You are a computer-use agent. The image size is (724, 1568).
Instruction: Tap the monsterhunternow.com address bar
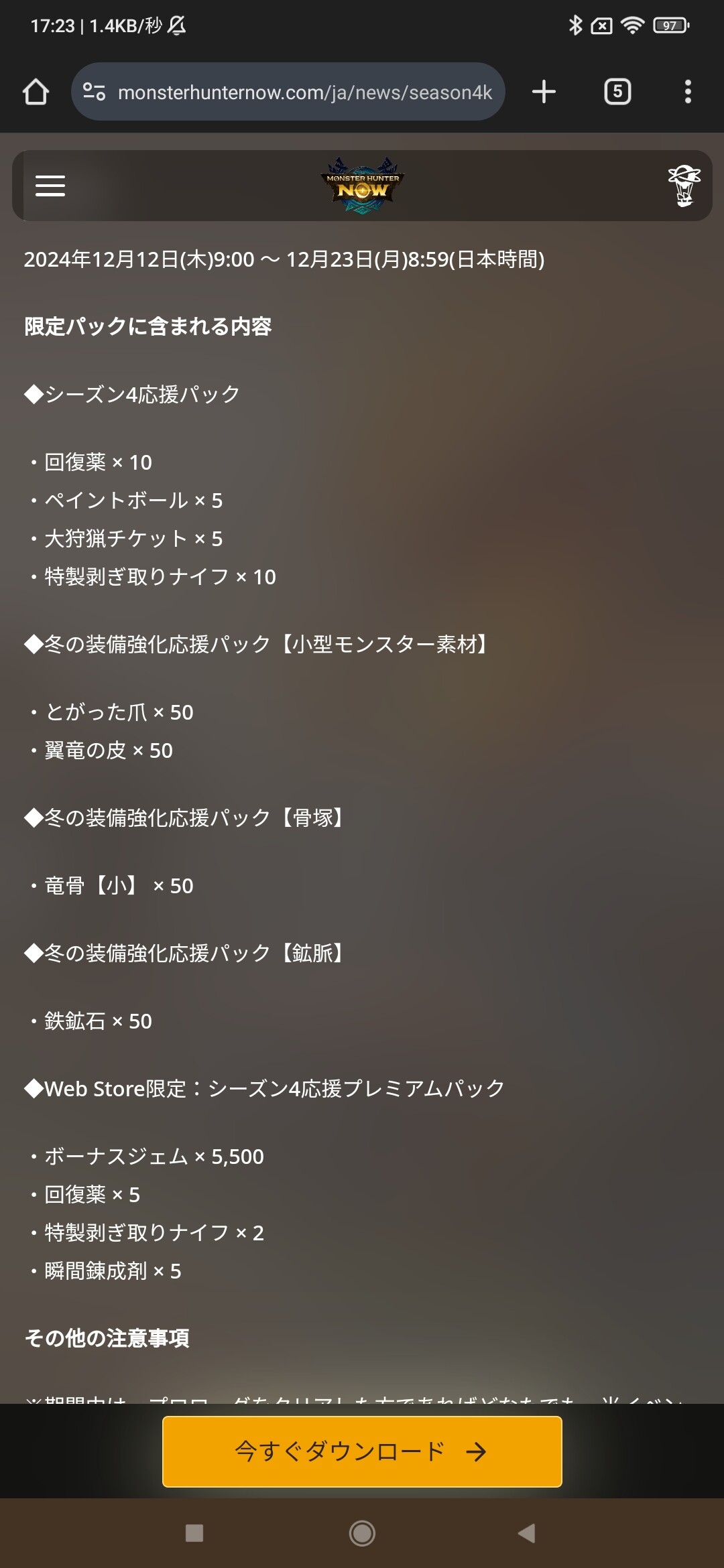(x=288, y=92)
